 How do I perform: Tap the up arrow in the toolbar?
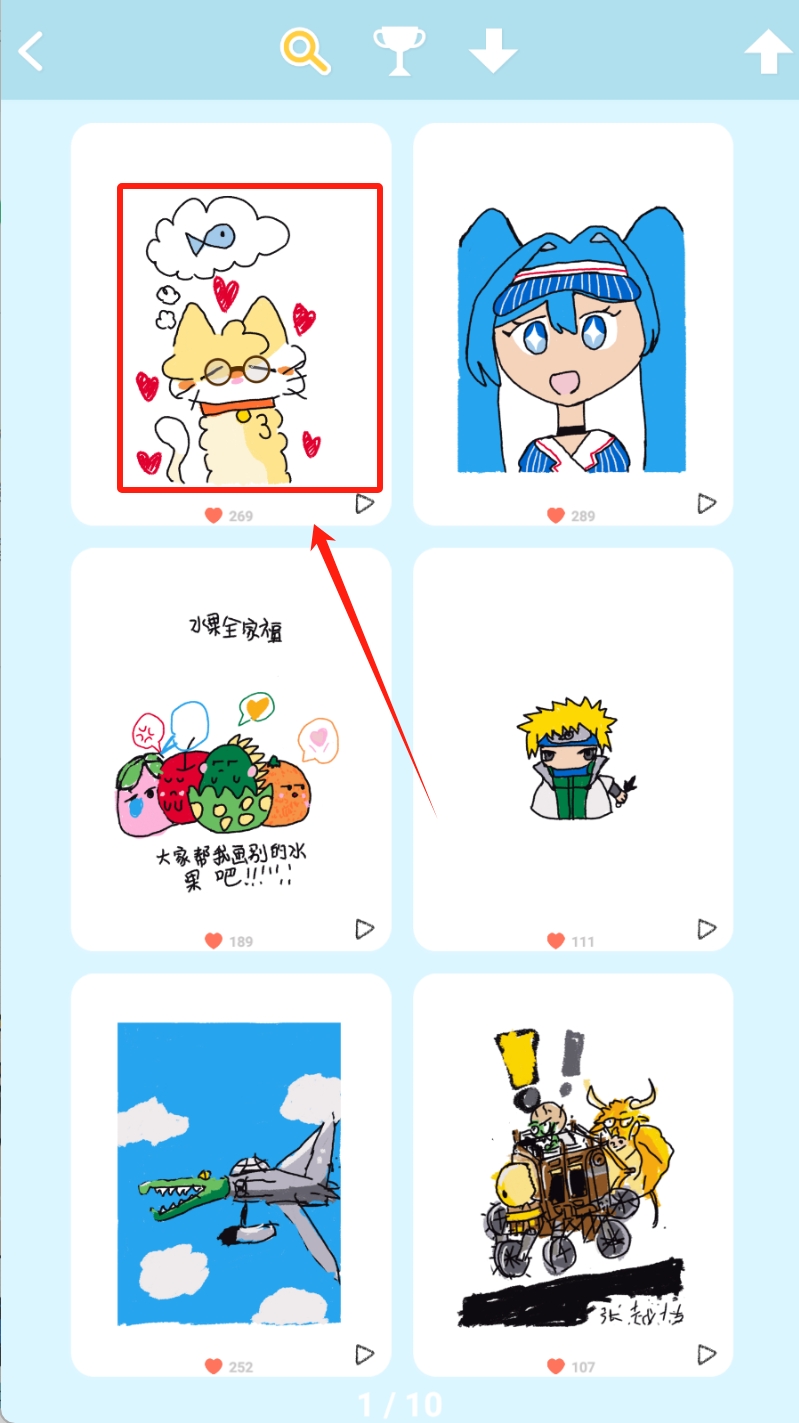coord(767,51)
